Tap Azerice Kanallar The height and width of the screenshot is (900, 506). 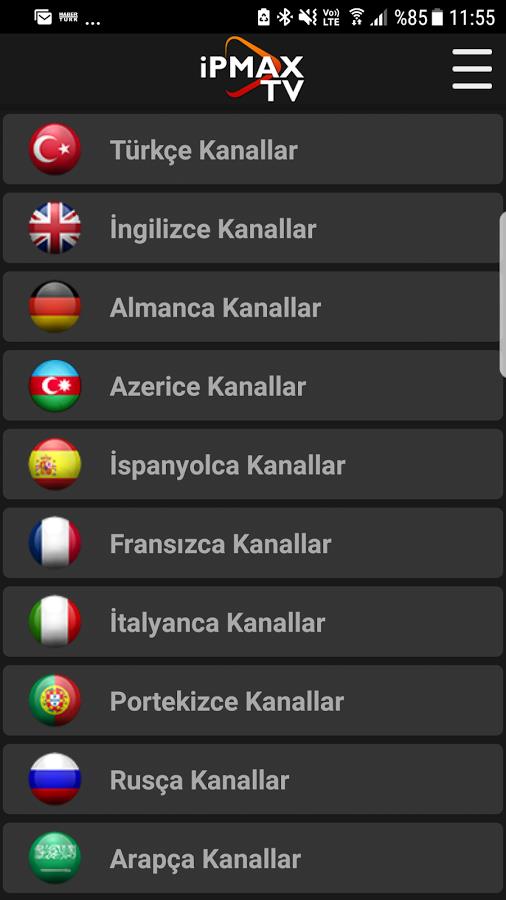tap(253, 385)
